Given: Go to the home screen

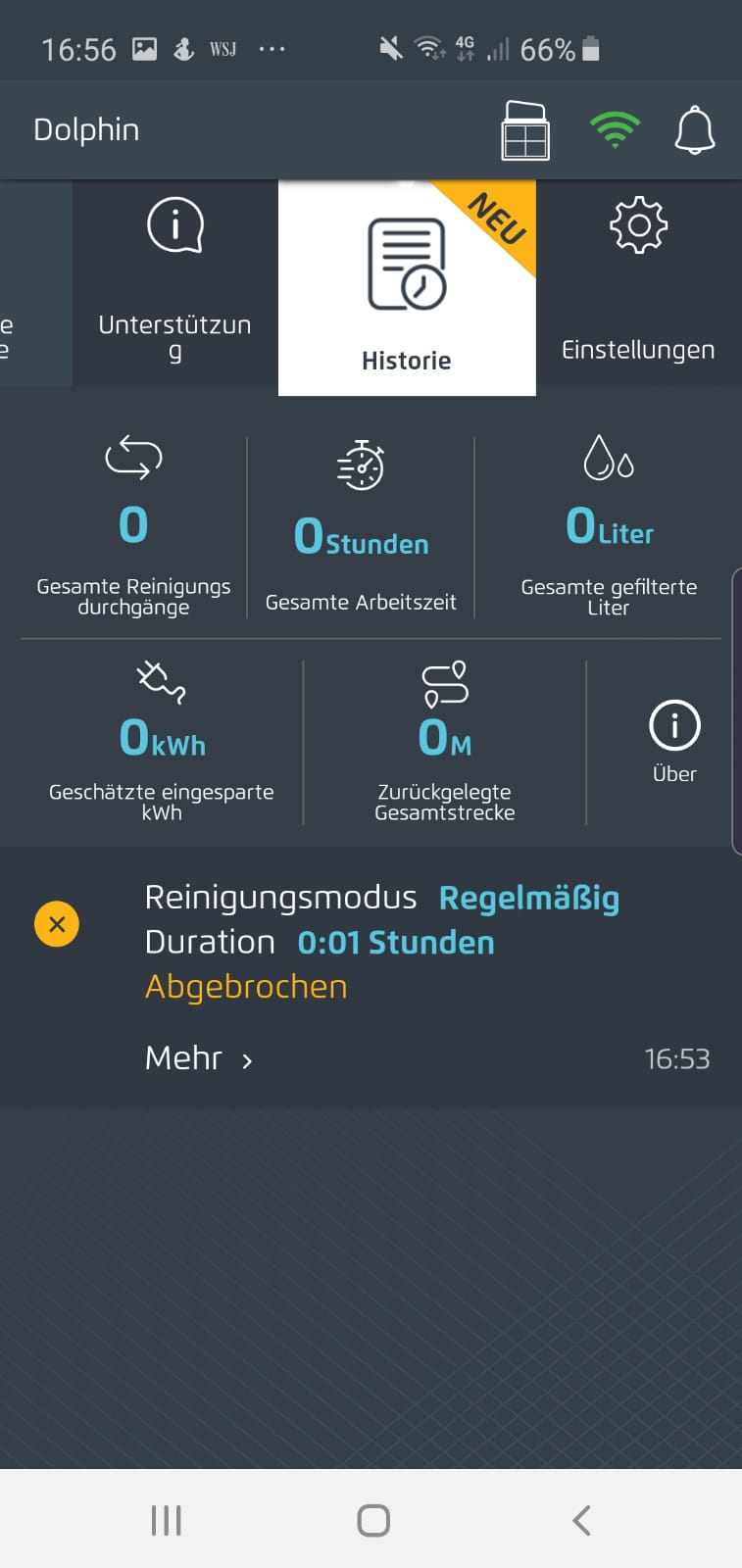Looking at the screenshot, I should tap(373, 1520).
